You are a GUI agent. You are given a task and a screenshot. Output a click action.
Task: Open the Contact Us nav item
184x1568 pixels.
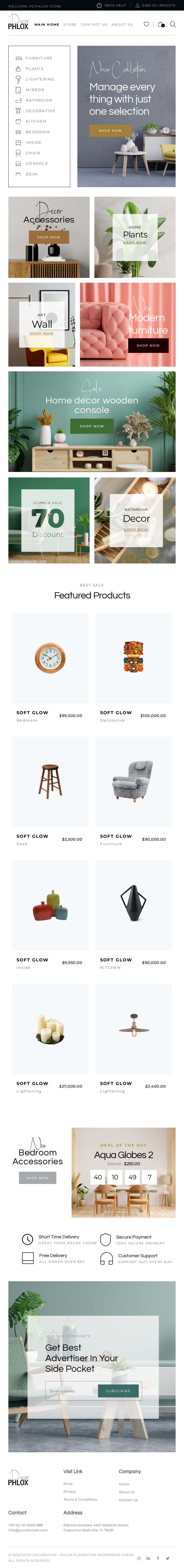point(94,25)
